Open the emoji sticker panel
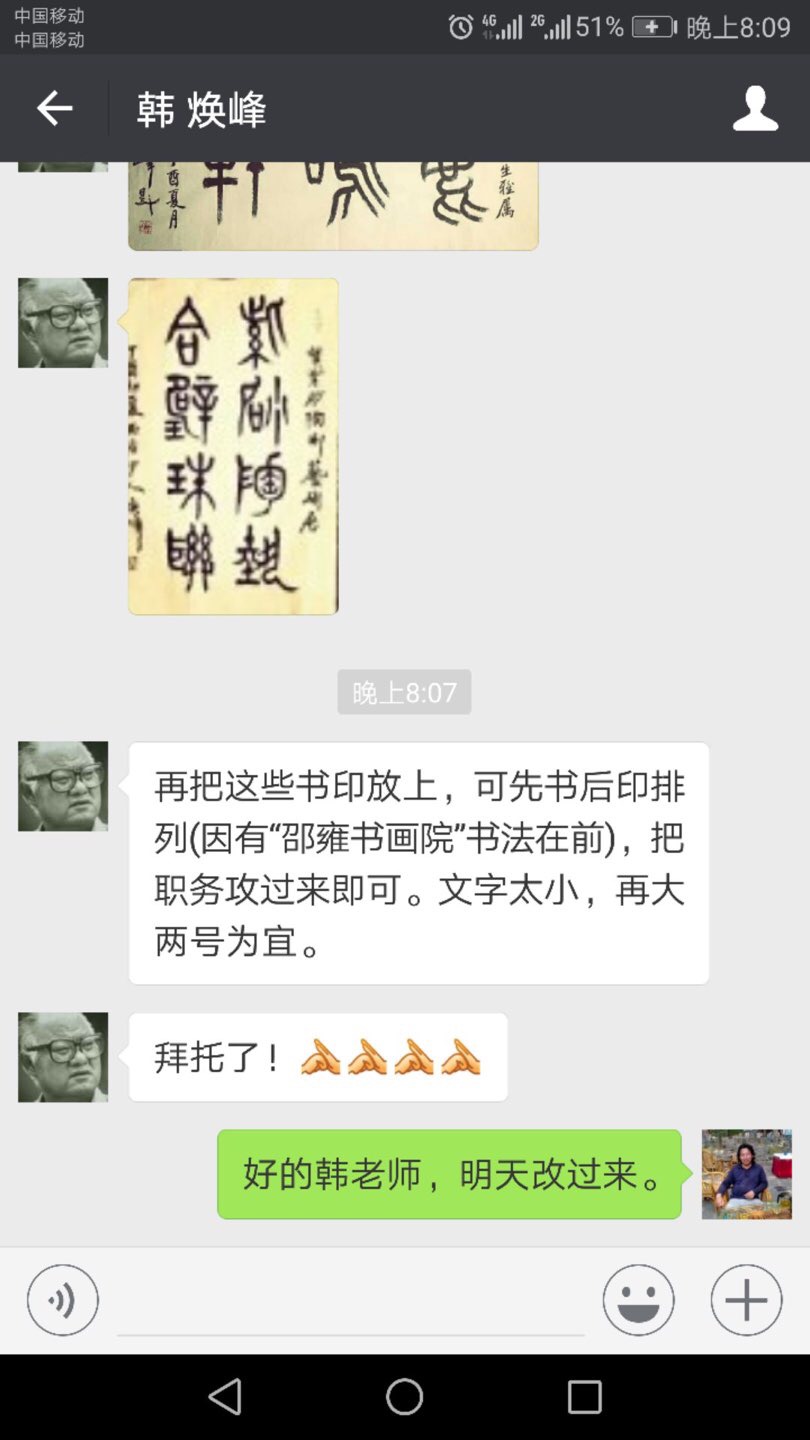Viewport: 810px width, 1440px height. coord(638,1300)
